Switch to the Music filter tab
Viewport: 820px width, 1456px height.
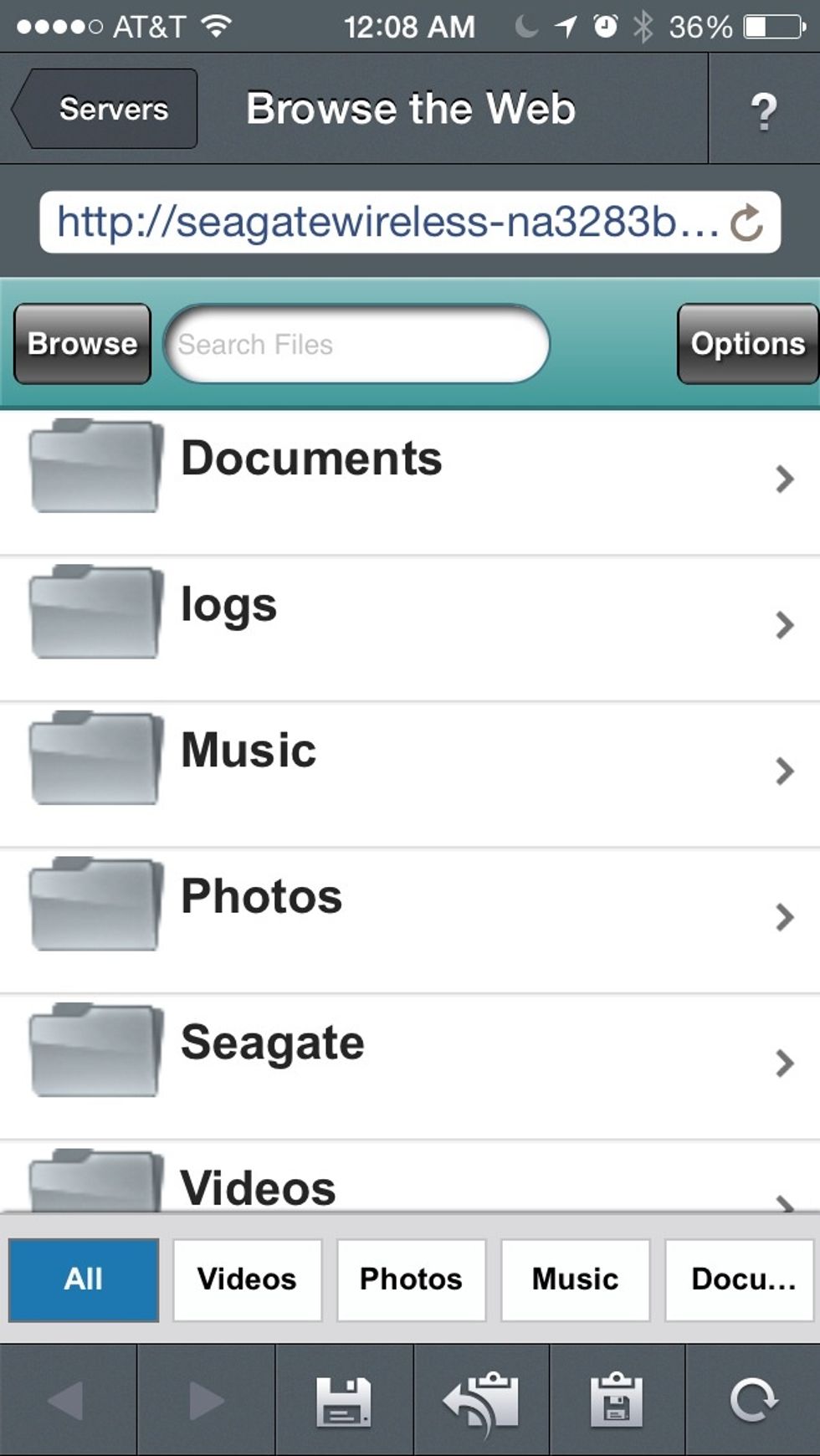point(575,1279)
